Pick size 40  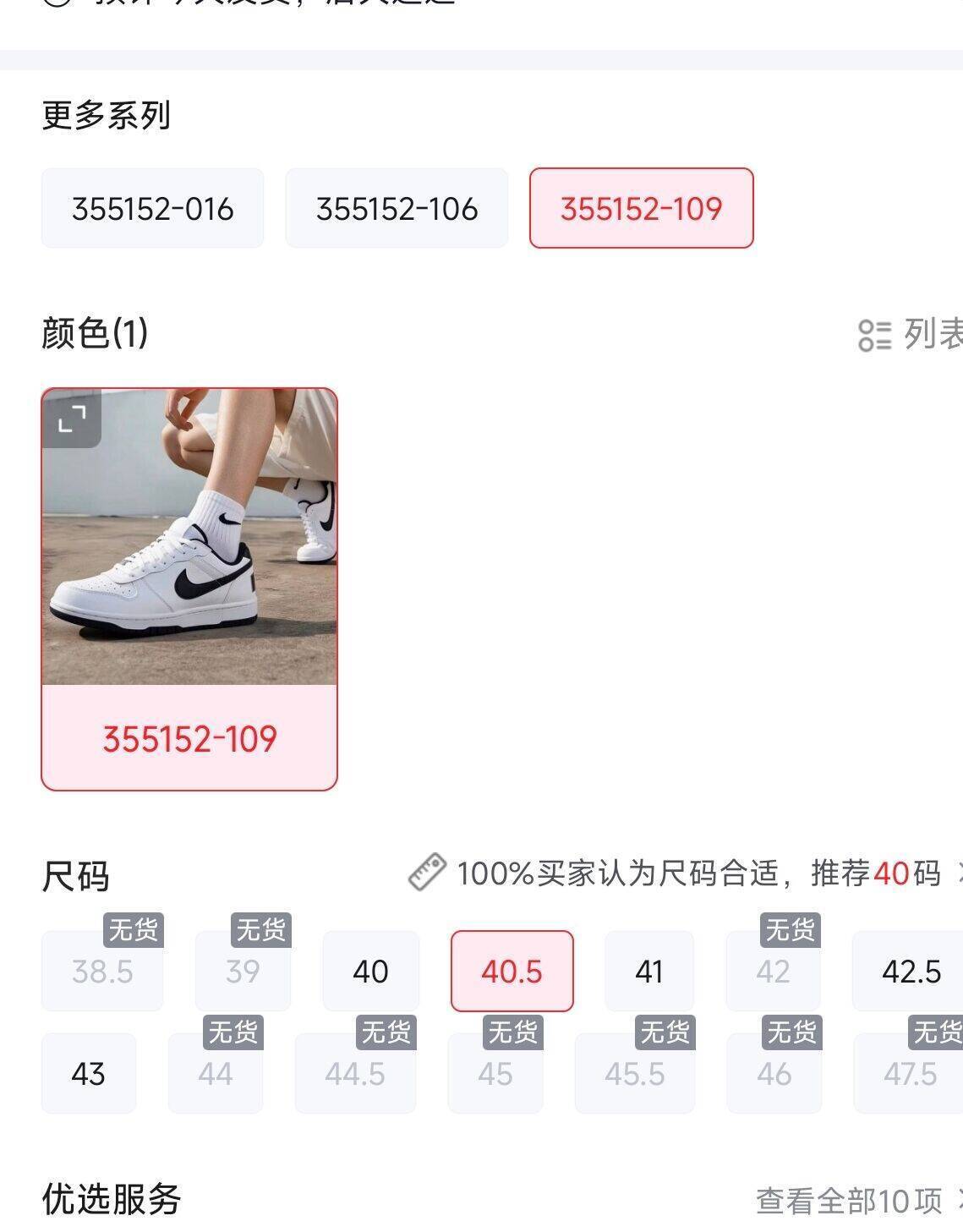[x=370, y=972]
